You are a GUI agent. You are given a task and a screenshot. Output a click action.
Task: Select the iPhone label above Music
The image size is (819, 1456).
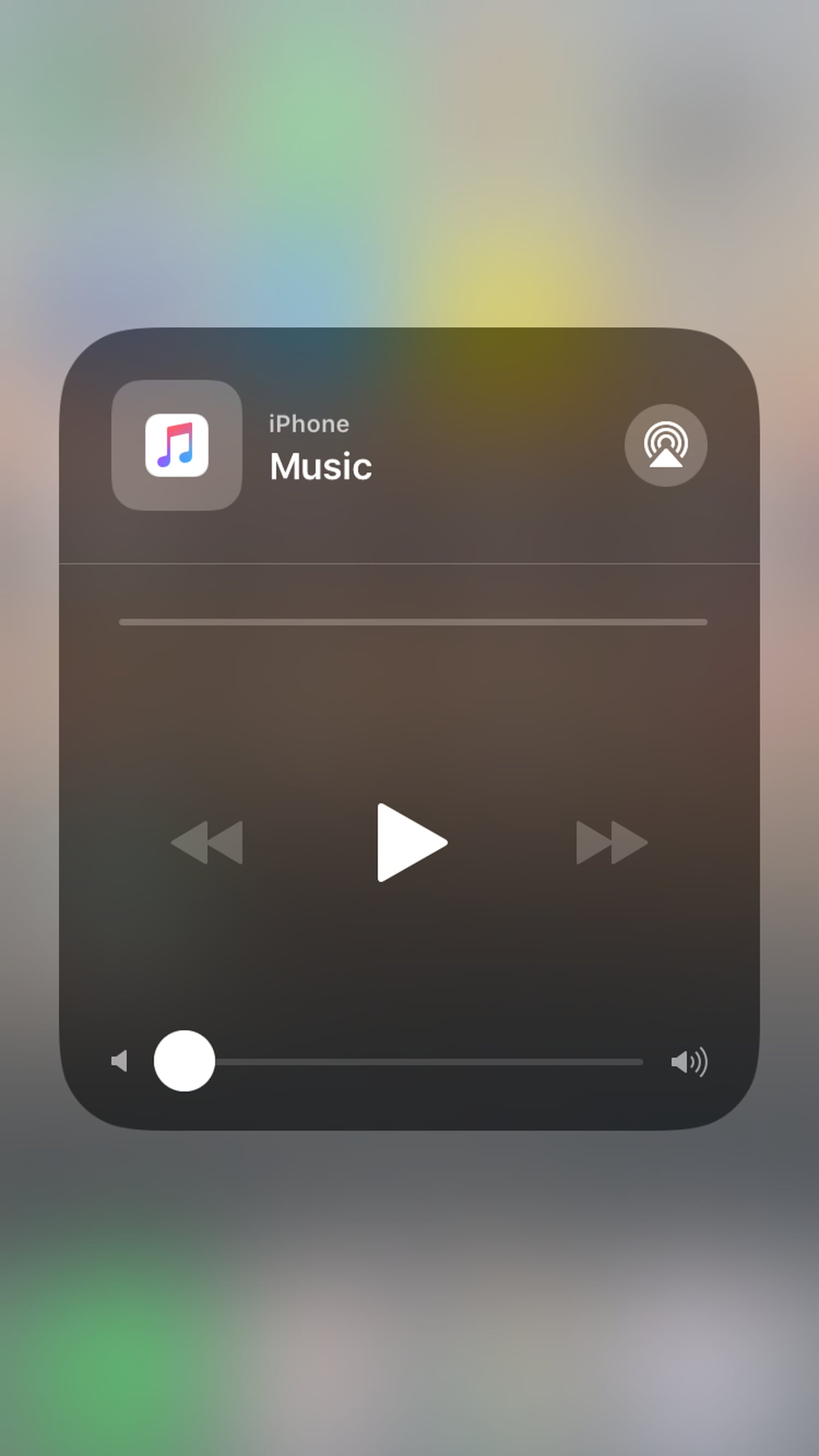pyautogui.click(x=308, y=423)
